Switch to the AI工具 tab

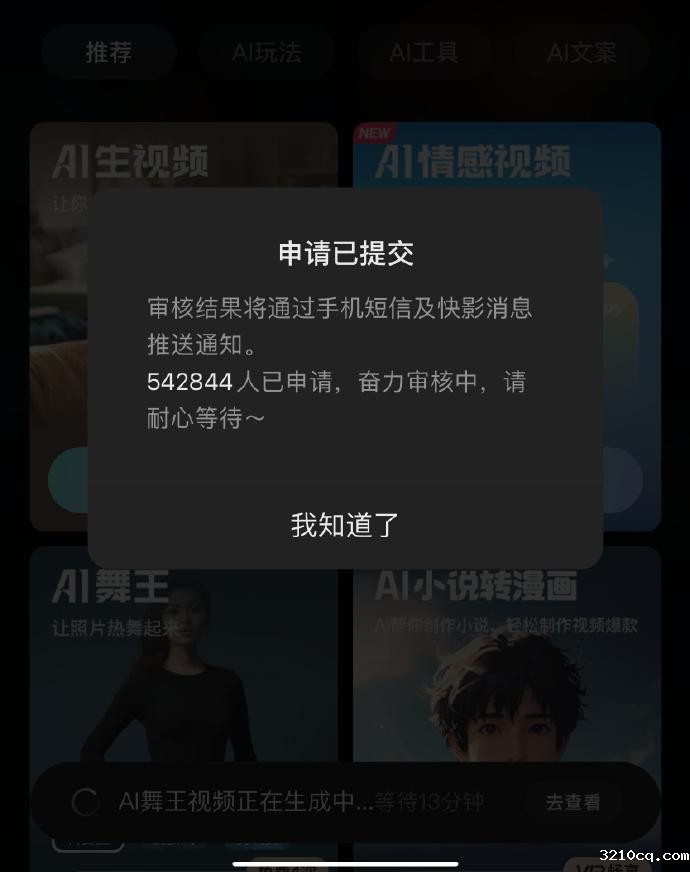(x=424, y=53)
